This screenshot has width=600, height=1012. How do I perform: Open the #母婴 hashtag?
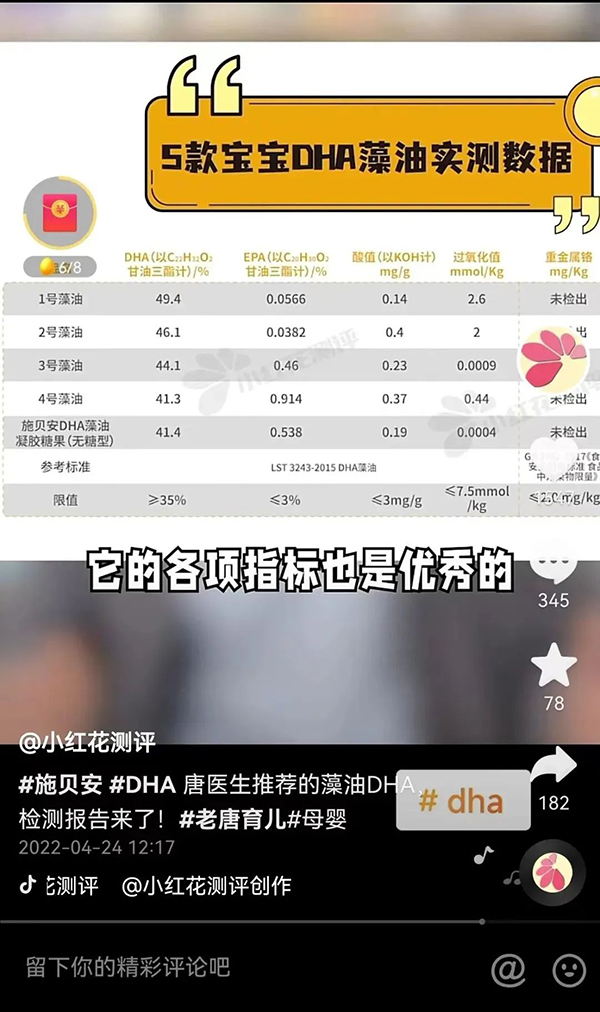317,820
